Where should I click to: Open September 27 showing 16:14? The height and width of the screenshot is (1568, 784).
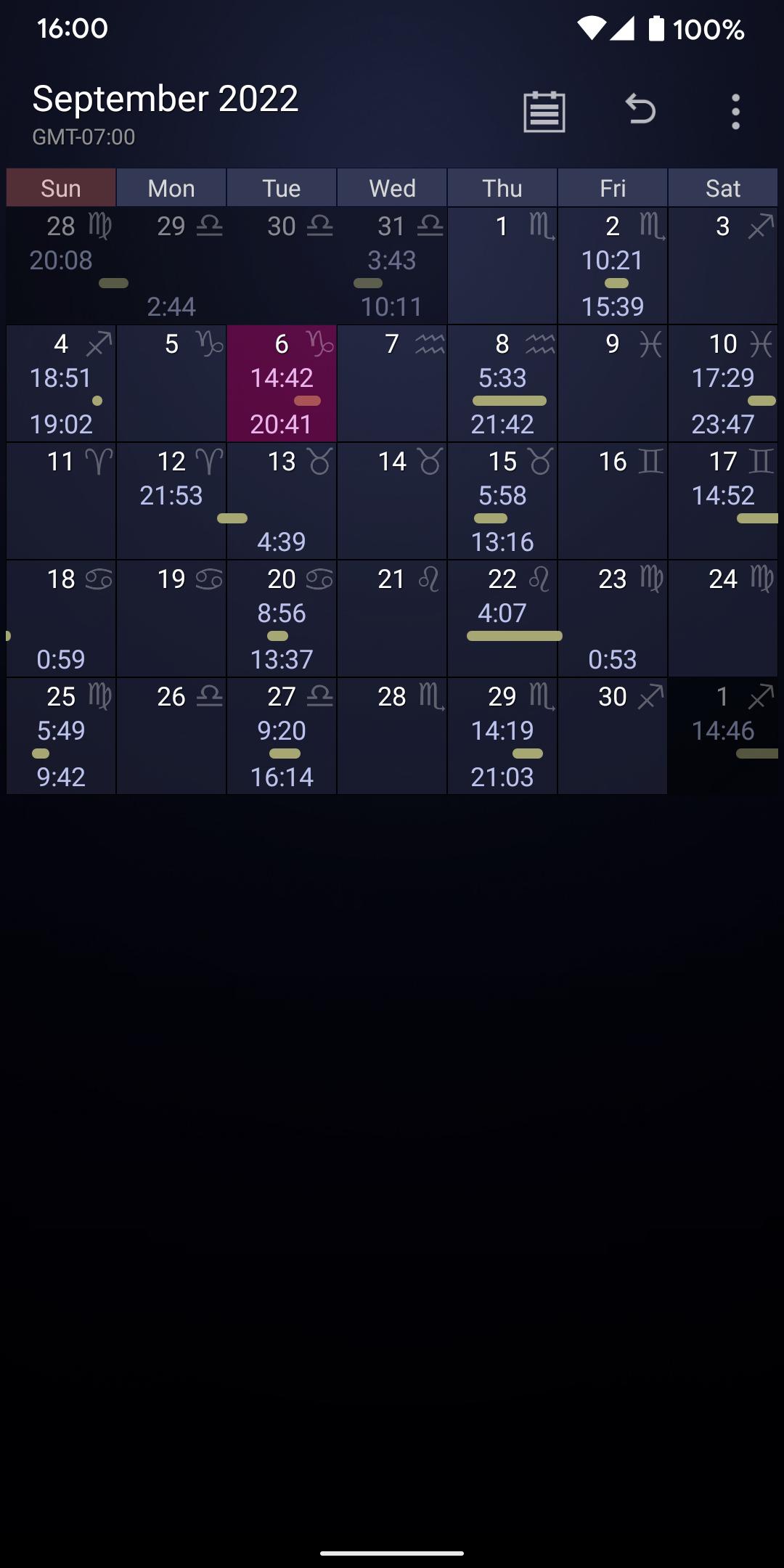282,736
